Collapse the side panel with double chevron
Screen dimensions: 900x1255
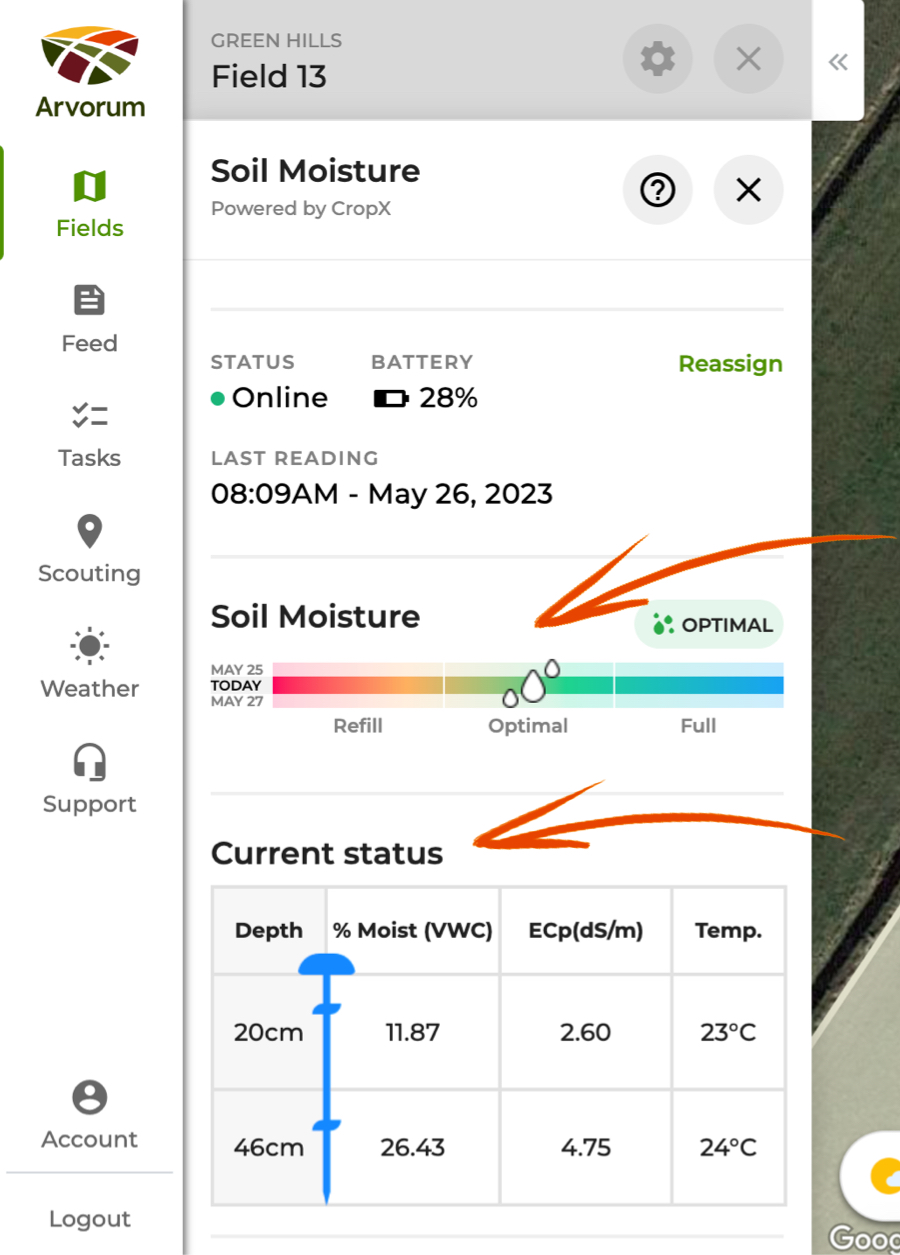(838, 62)
